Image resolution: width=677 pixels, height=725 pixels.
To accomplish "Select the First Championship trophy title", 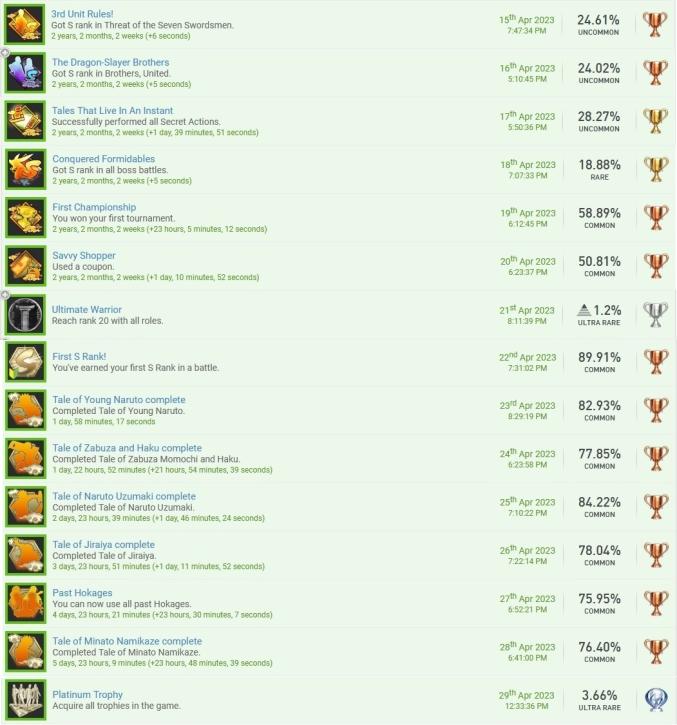I will pyautogui.click(x=94, y=207).
